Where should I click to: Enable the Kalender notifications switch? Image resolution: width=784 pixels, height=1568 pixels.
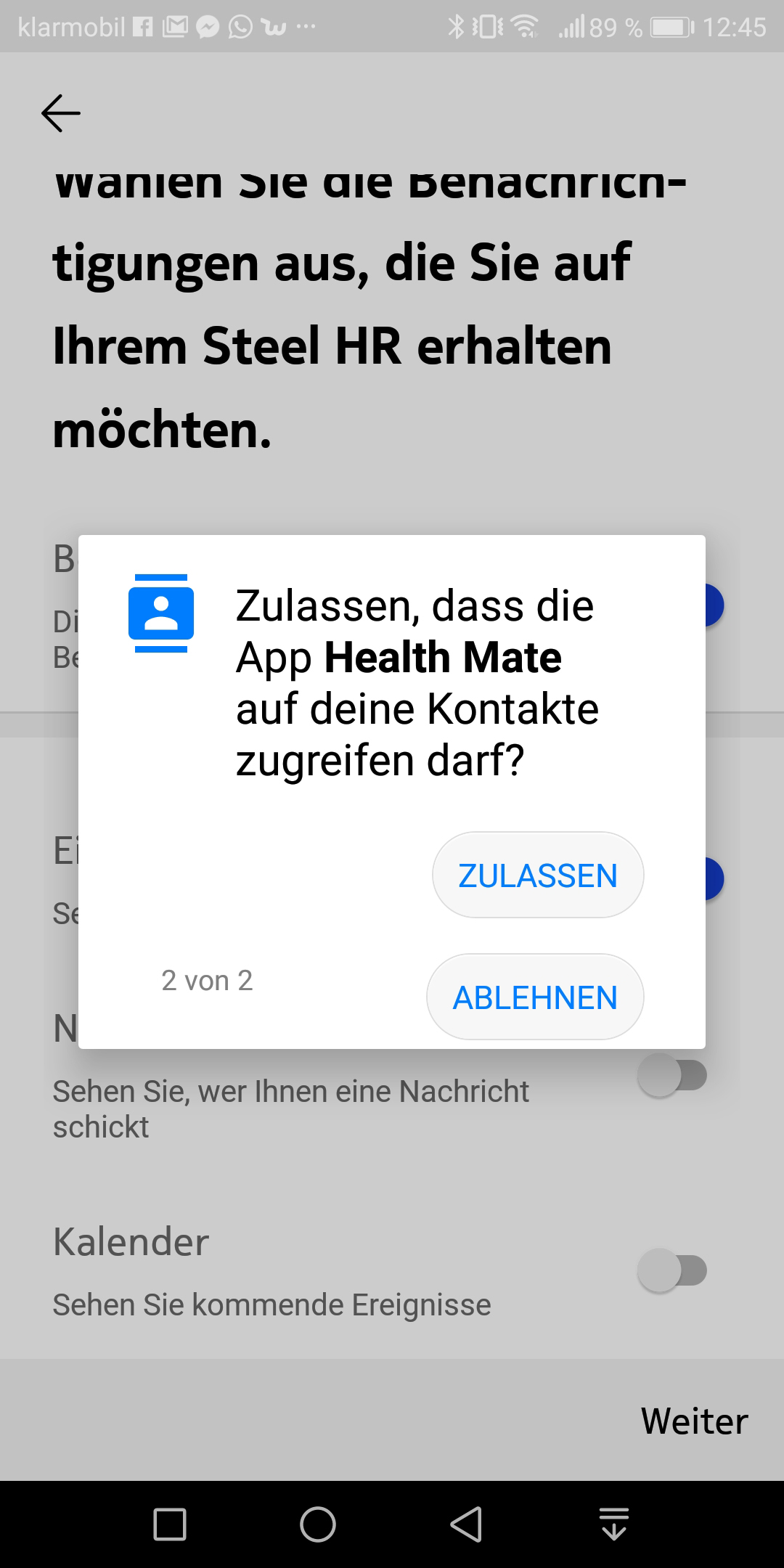point(672,1270)
